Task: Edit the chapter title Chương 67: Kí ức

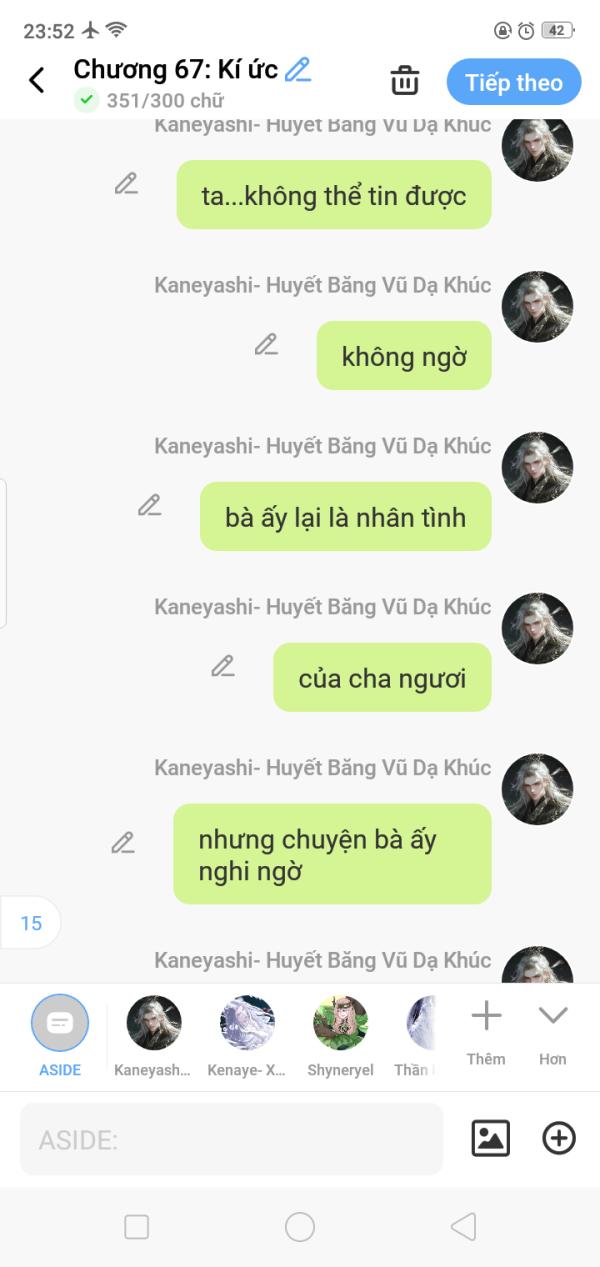Action: coord(298,69)
